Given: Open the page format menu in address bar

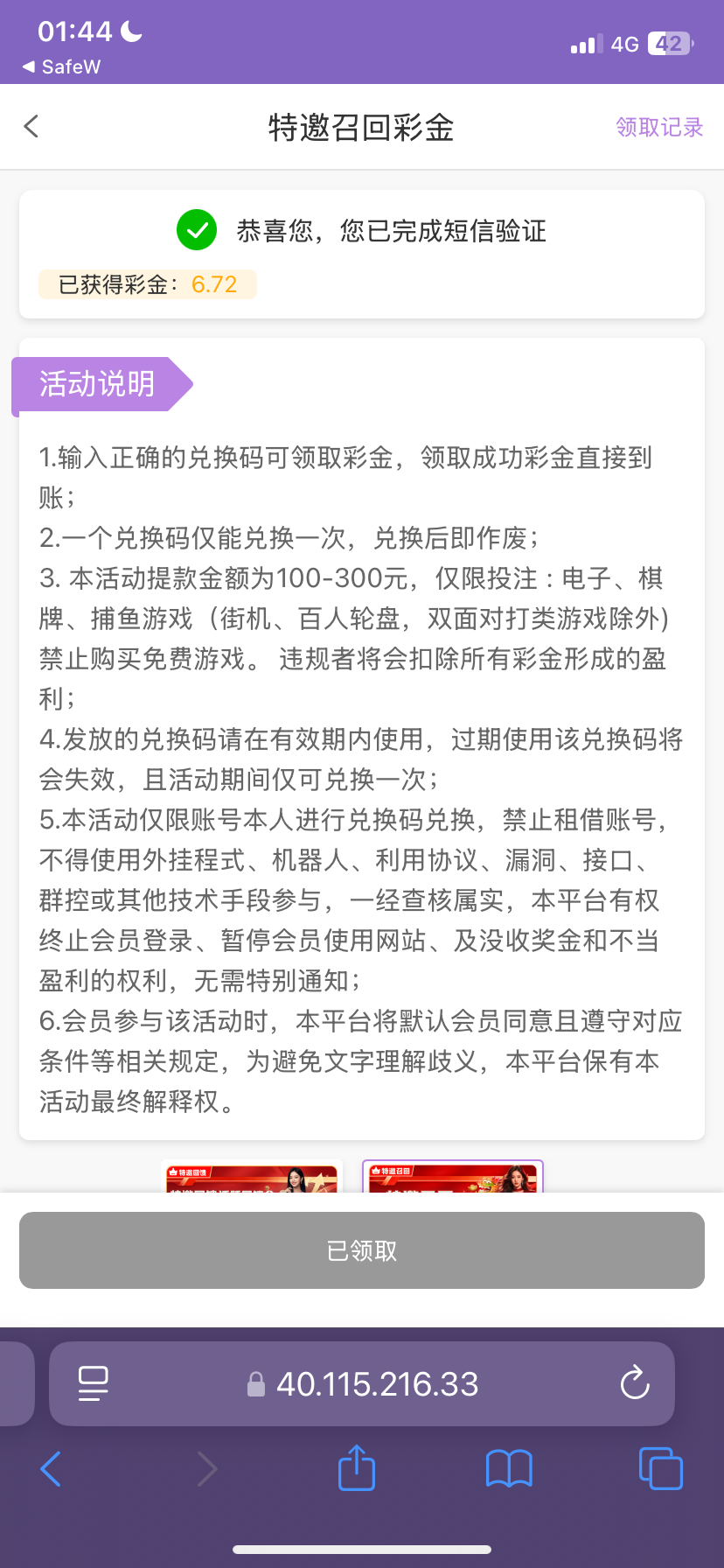Looking at the screenshot, I should [94, 1383].
